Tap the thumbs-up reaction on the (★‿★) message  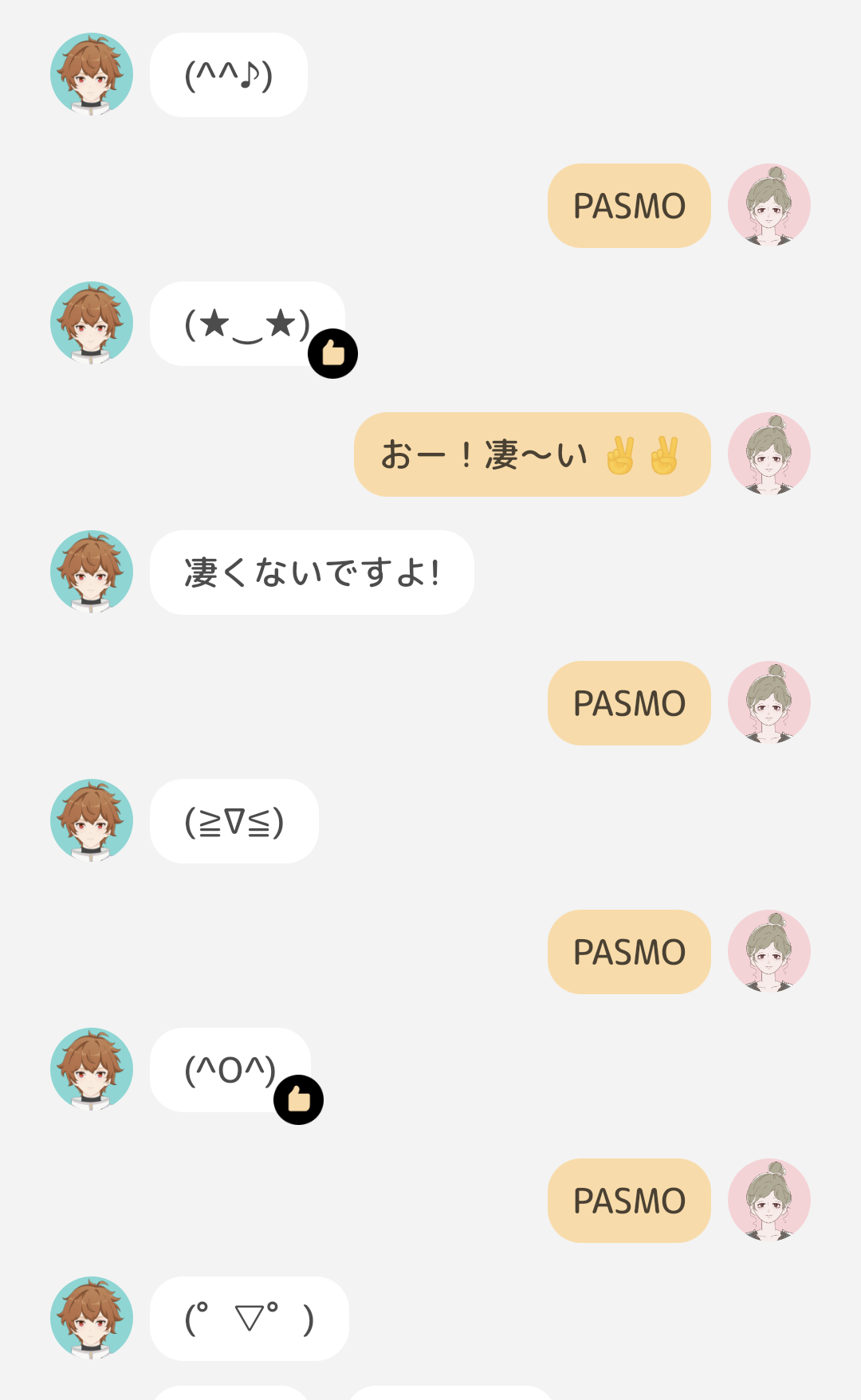(332, 353)
